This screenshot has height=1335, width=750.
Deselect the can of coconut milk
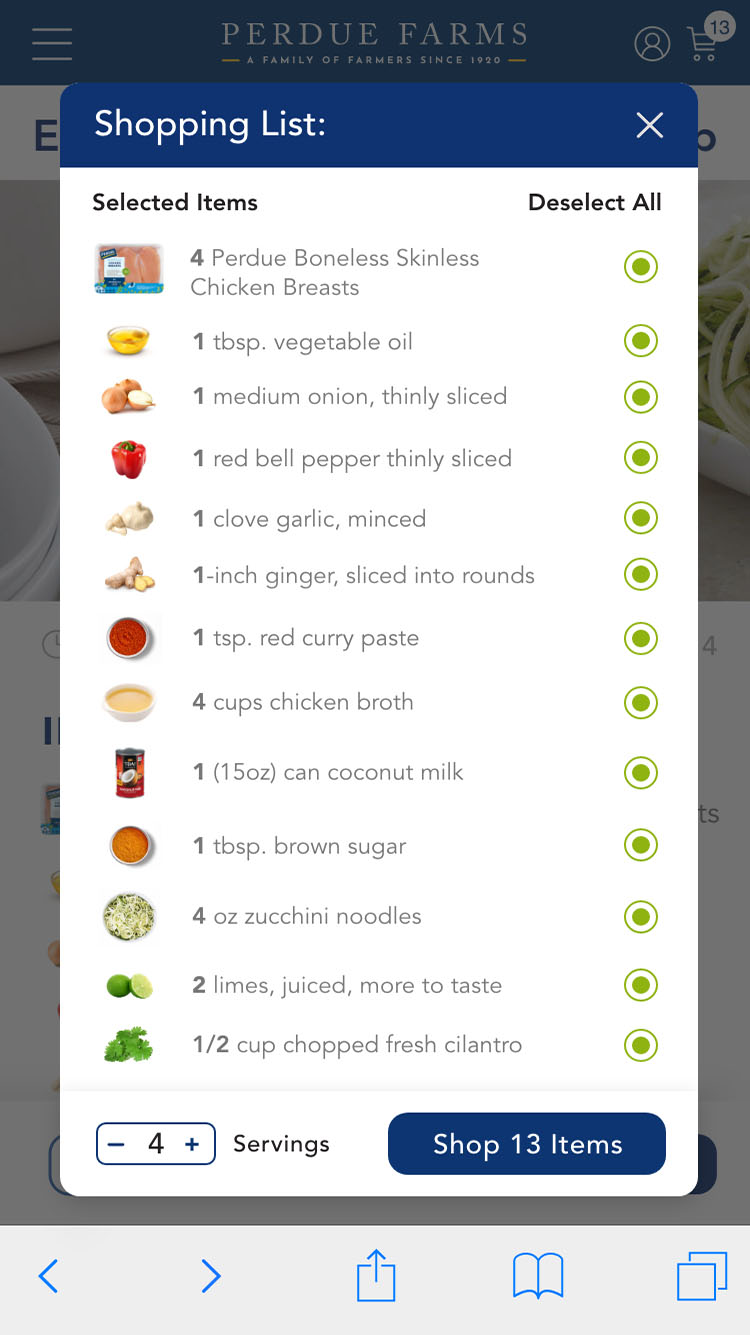point(640,772)
